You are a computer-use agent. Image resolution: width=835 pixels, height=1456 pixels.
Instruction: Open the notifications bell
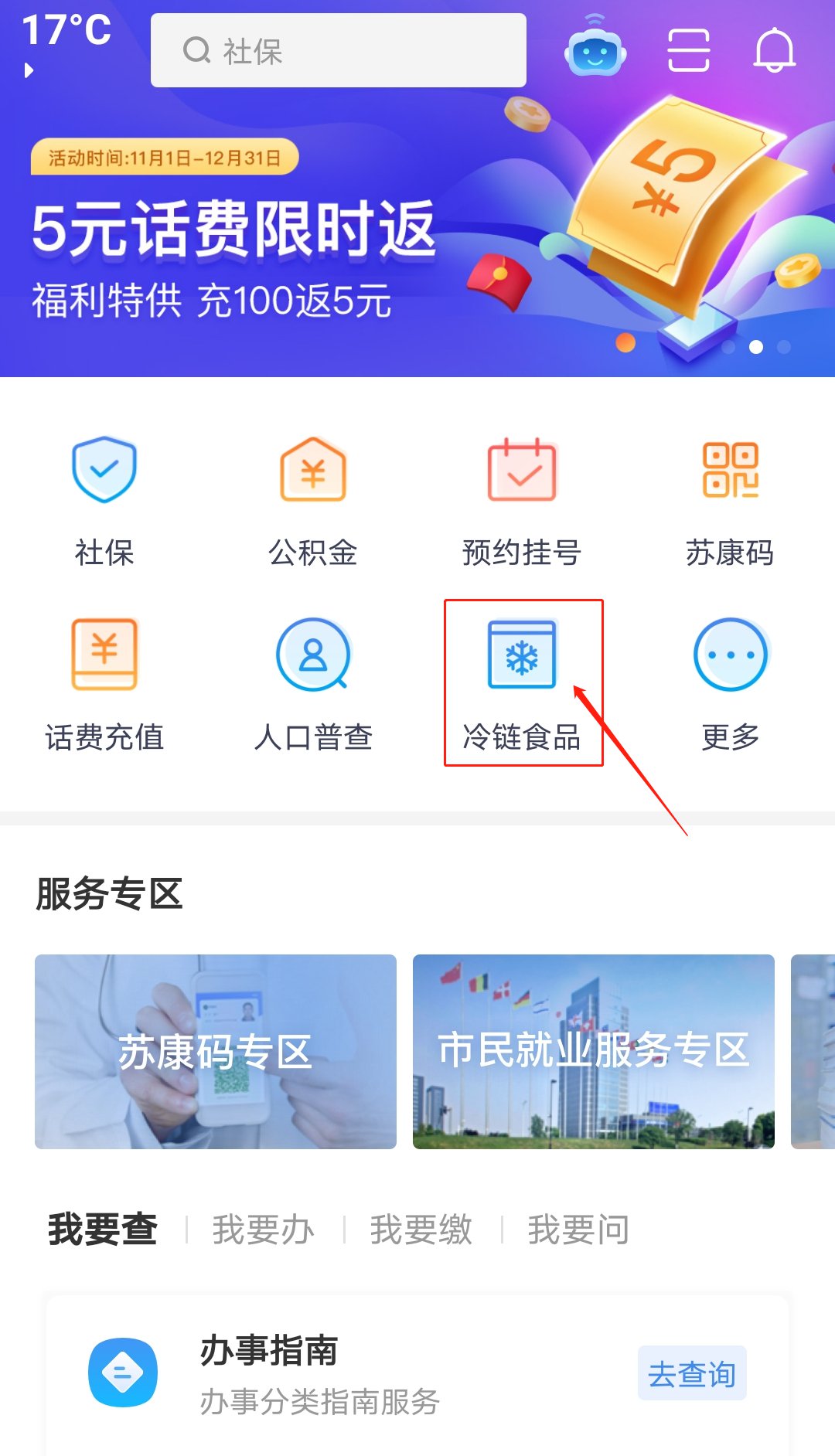(774, 51)
